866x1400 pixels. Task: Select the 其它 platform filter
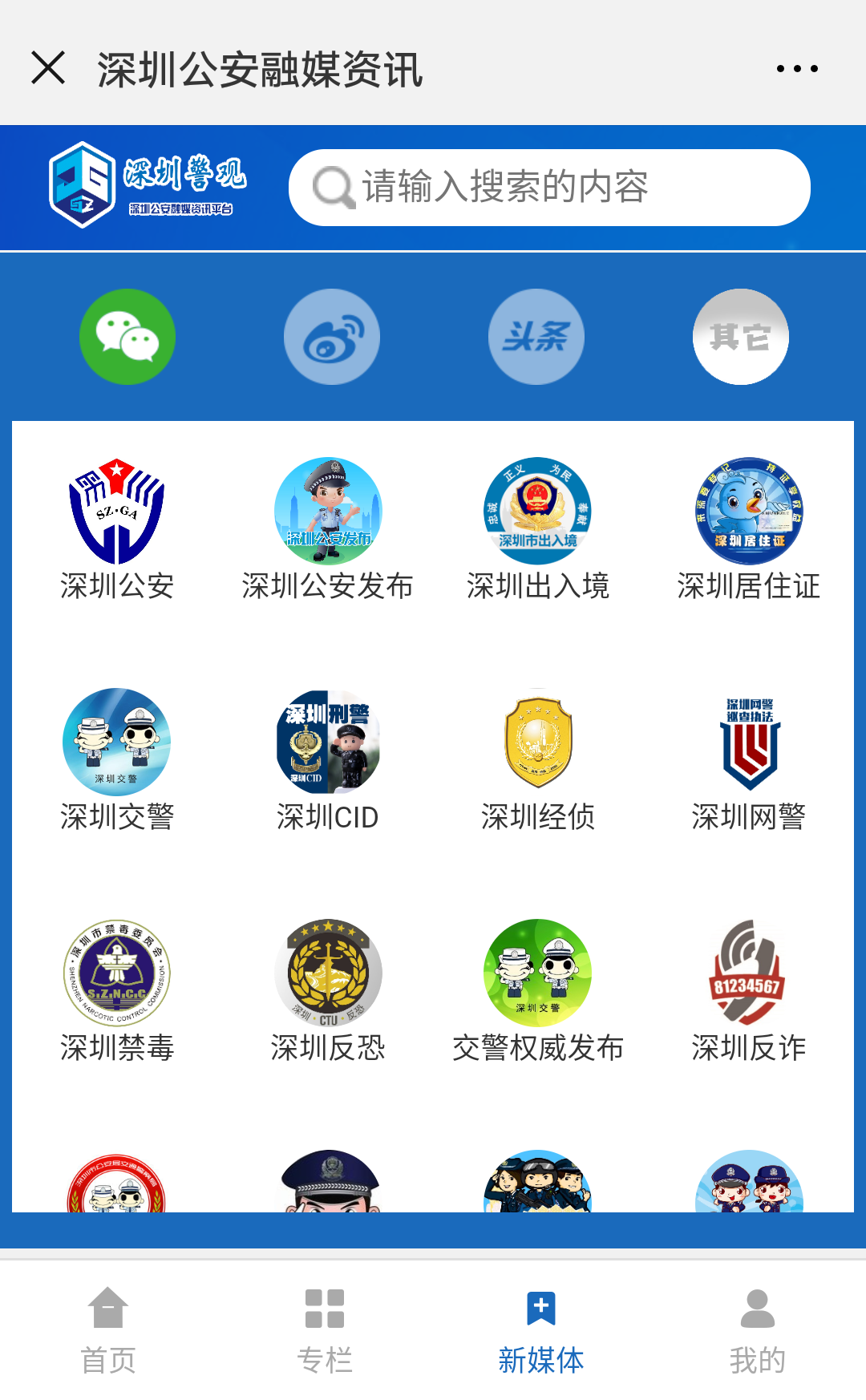tap(741, 337)
